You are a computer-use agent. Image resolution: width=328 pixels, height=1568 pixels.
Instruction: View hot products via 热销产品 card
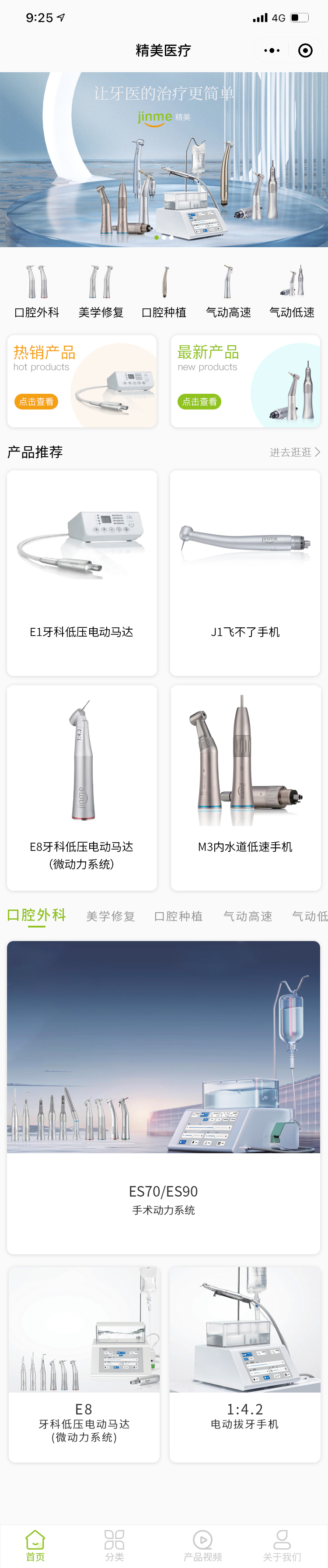click(x=82, y=381)
